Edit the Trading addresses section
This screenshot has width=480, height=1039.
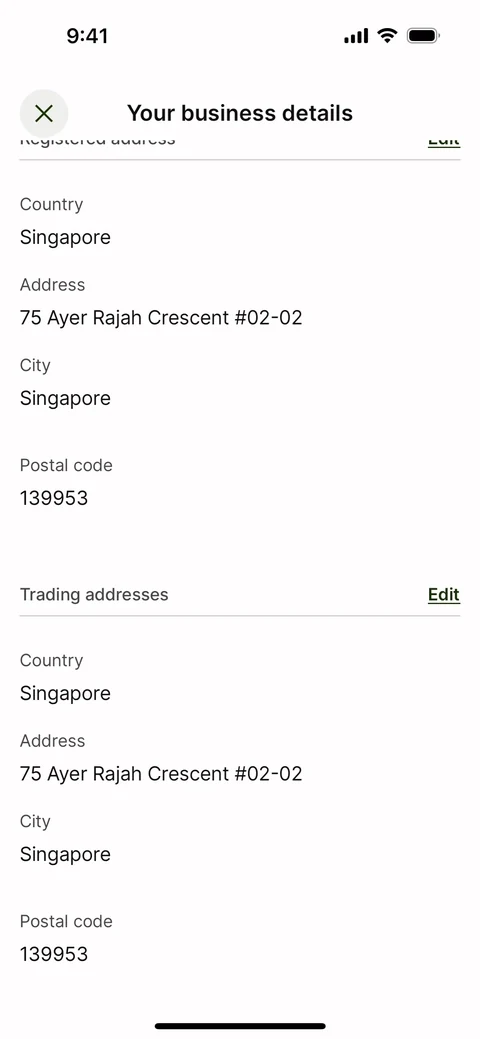click(444, 594)
